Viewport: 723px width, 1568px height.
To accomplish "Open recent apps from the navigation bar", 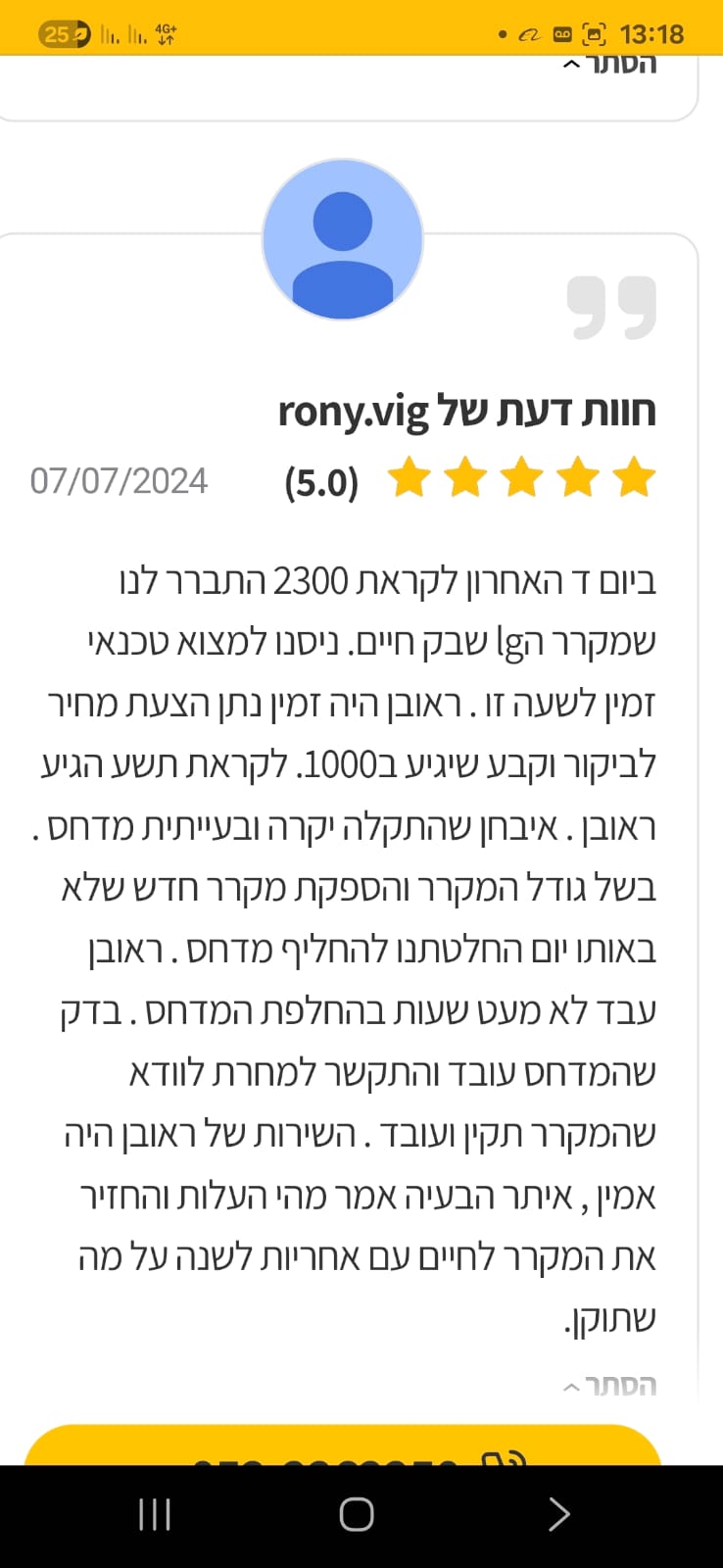I will point(155,1514).
